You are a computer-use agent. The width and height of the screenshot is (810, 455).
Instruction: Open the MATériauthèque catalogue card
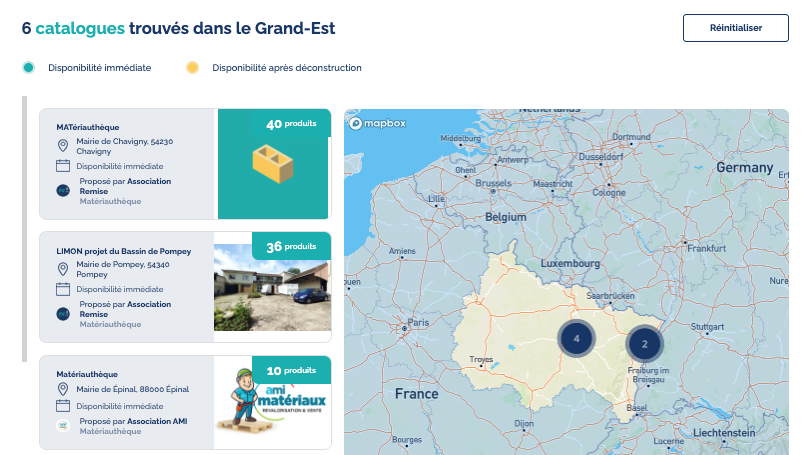[185, 164]
